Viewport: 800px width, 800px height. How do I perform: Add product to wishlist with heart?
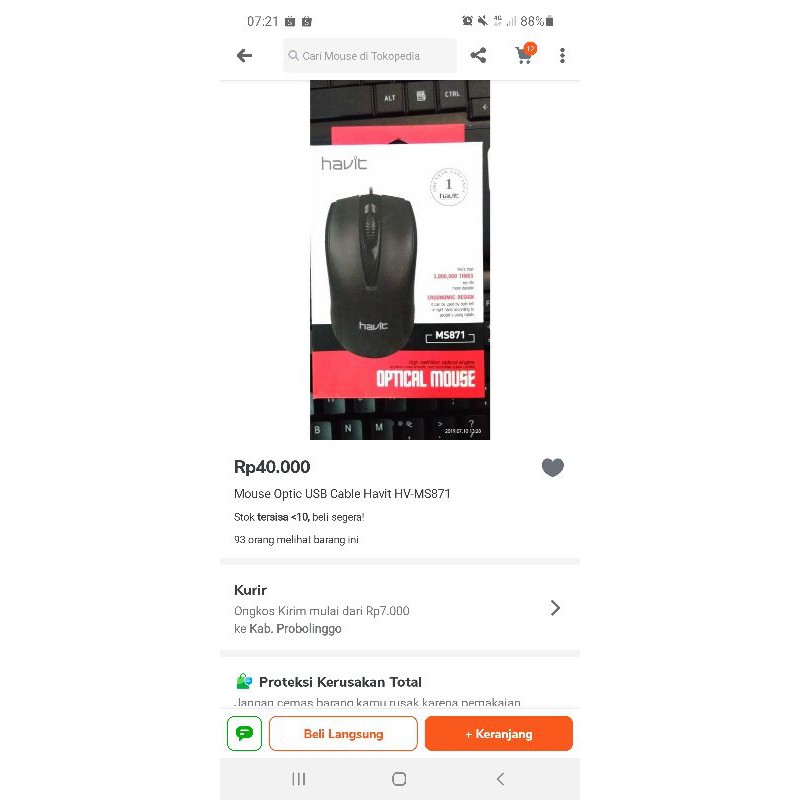[552, 467]
